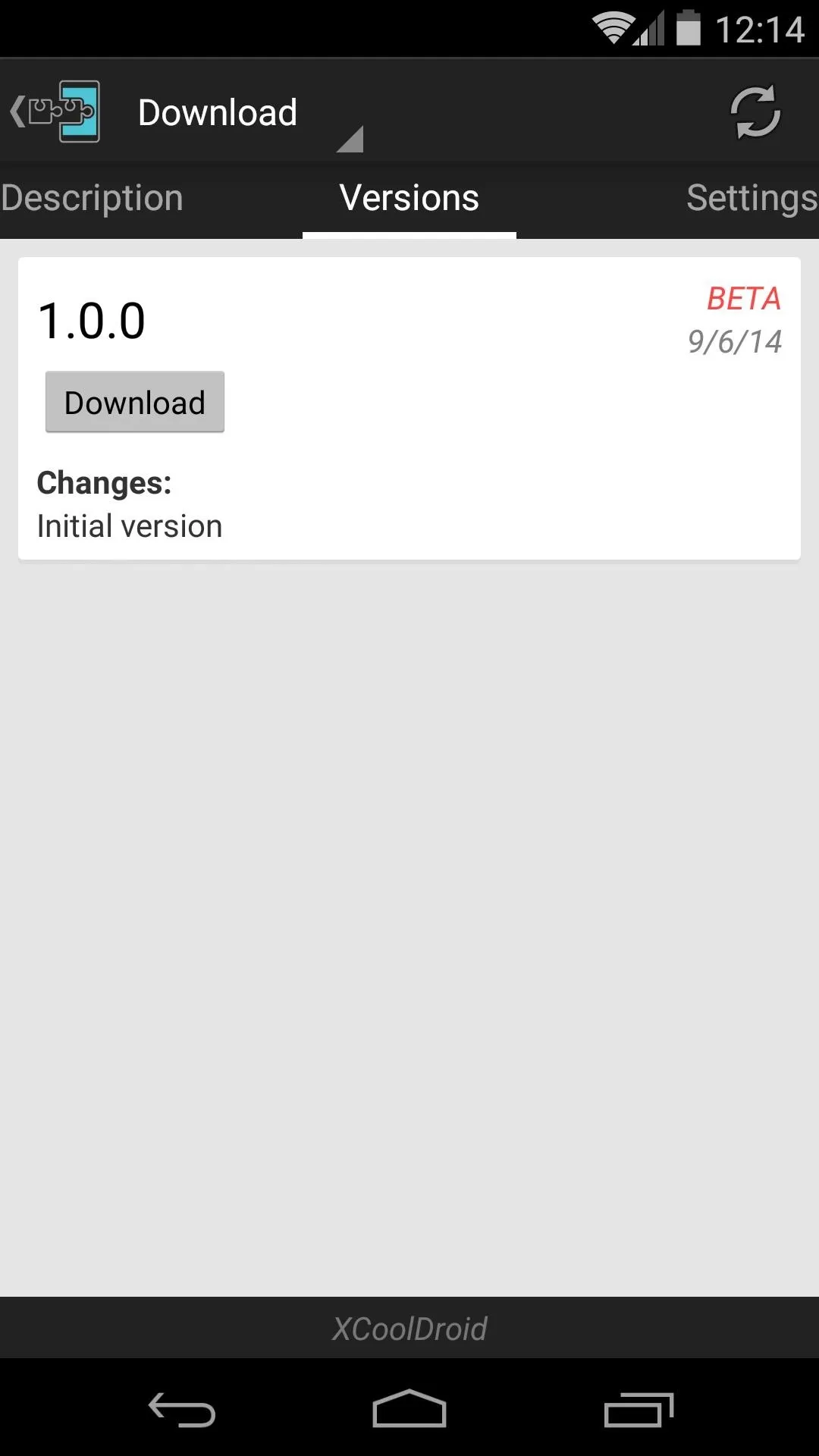This screenshot has width=819, height=1456.
Task: Open the recent apps view
Action: click(x=639, y=1410)
